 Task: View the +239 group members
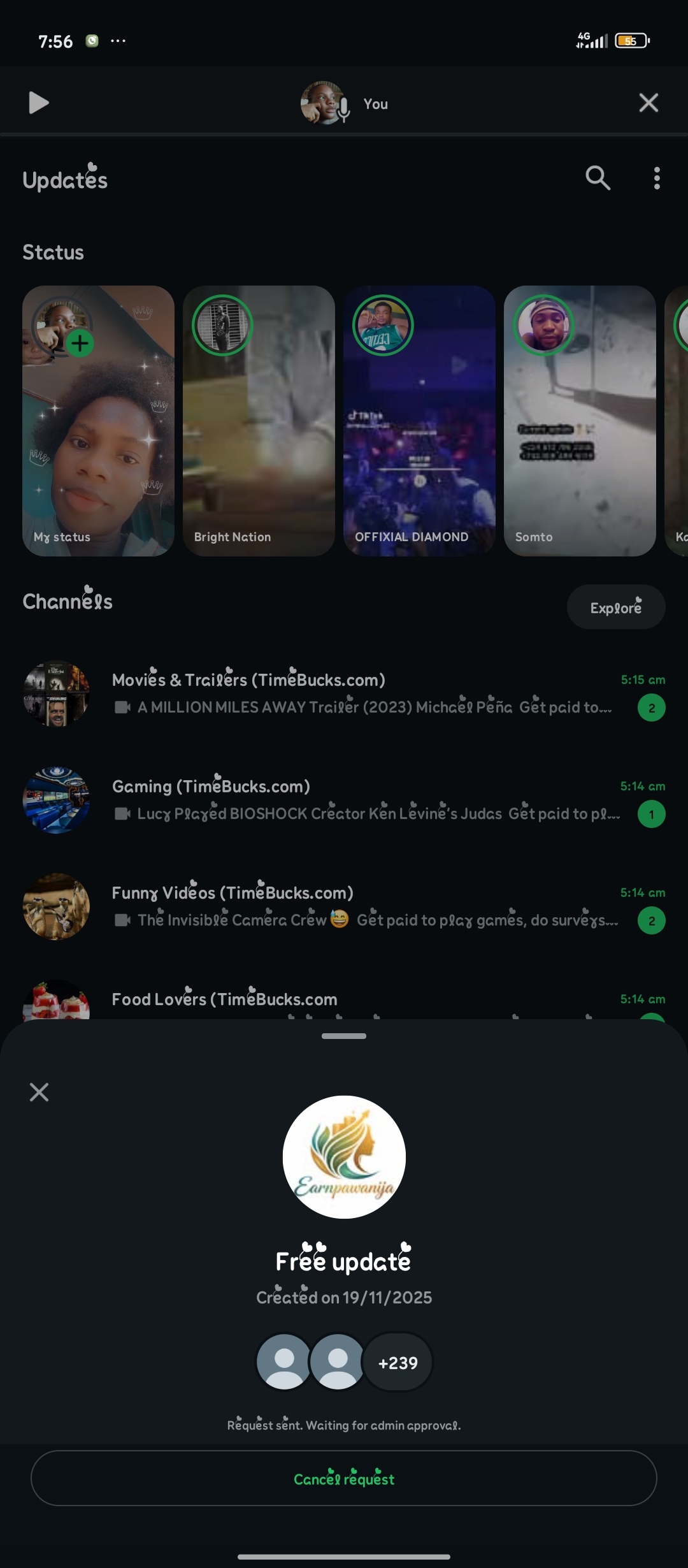point(398,1363)
